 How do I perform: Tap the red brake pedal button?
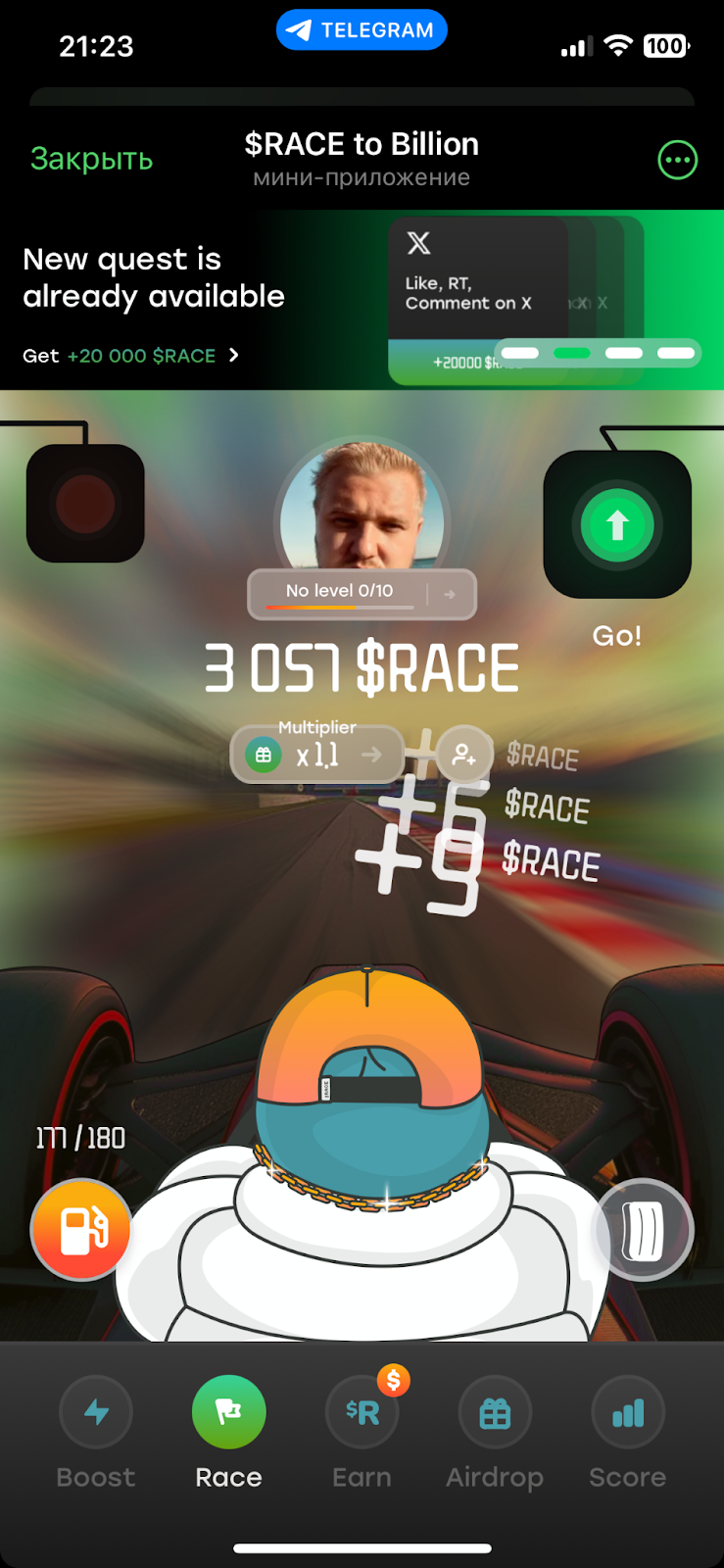point(85,504)
